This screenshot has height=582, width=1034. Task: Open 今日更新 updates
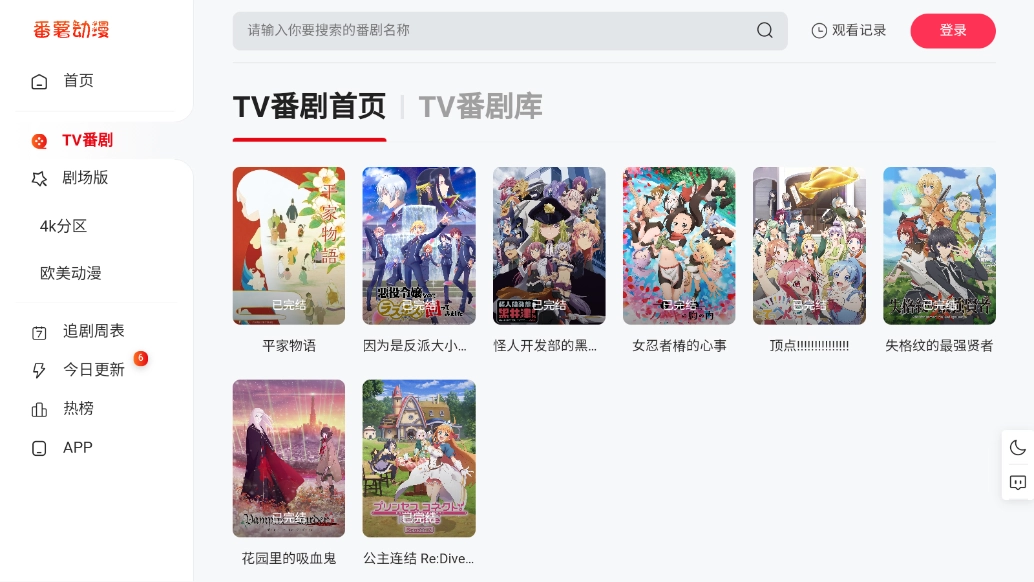pyautogui.click(x=93, y=370)
